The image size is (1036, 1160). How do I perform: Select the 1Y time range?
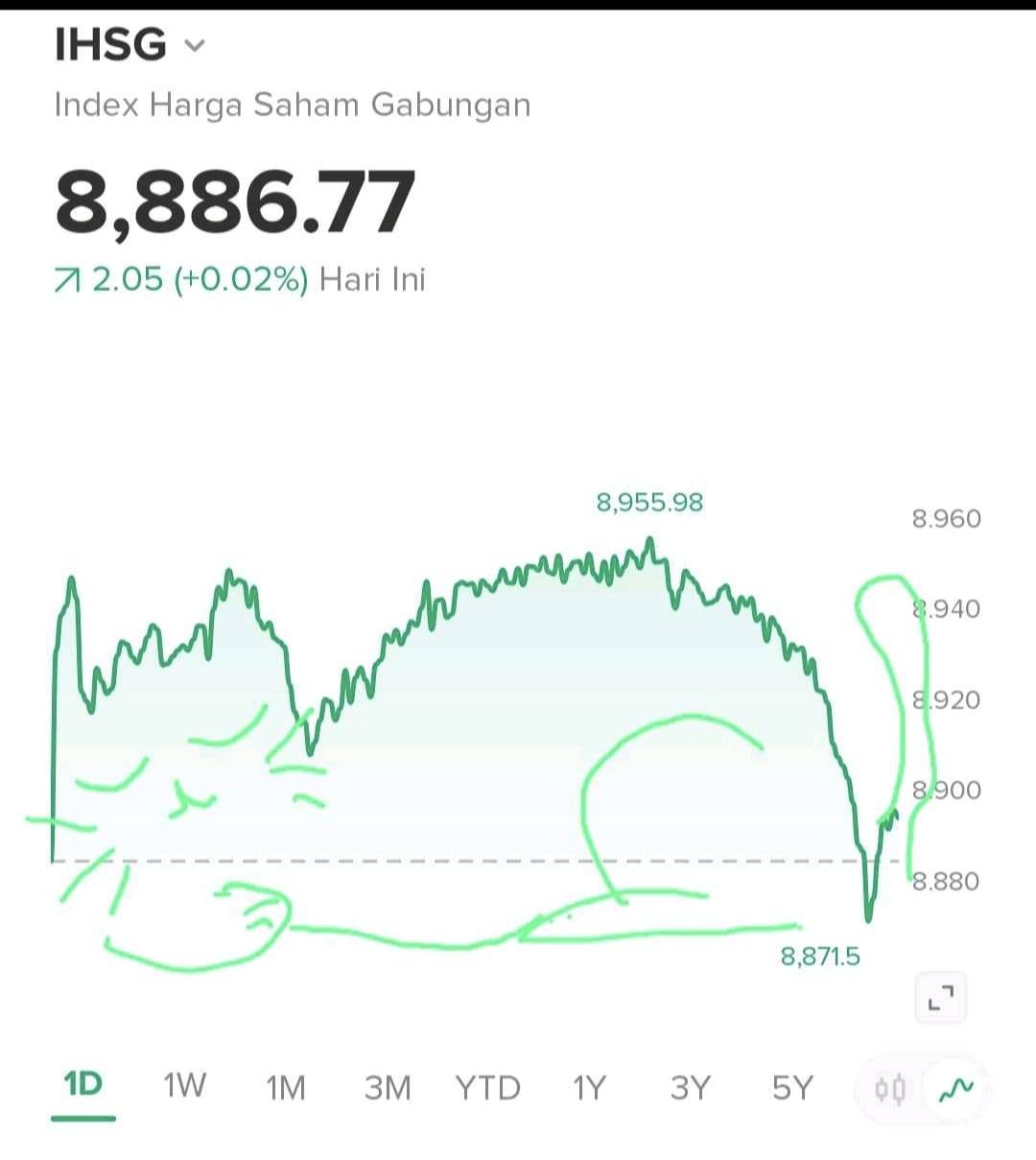click(x=589, y=1088)
